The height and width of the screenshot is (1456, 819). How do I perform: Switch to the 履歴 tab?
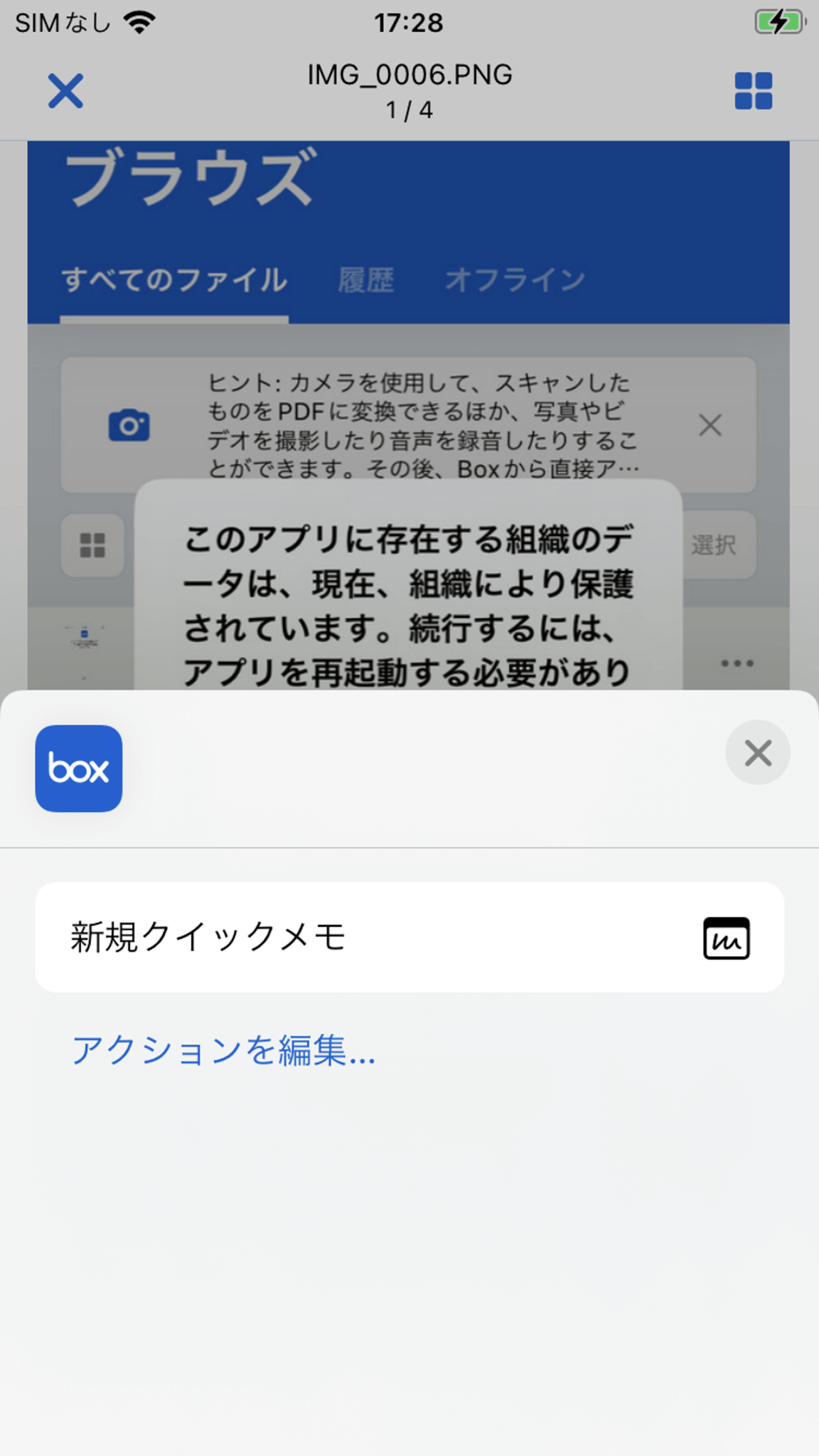point(367,279)
